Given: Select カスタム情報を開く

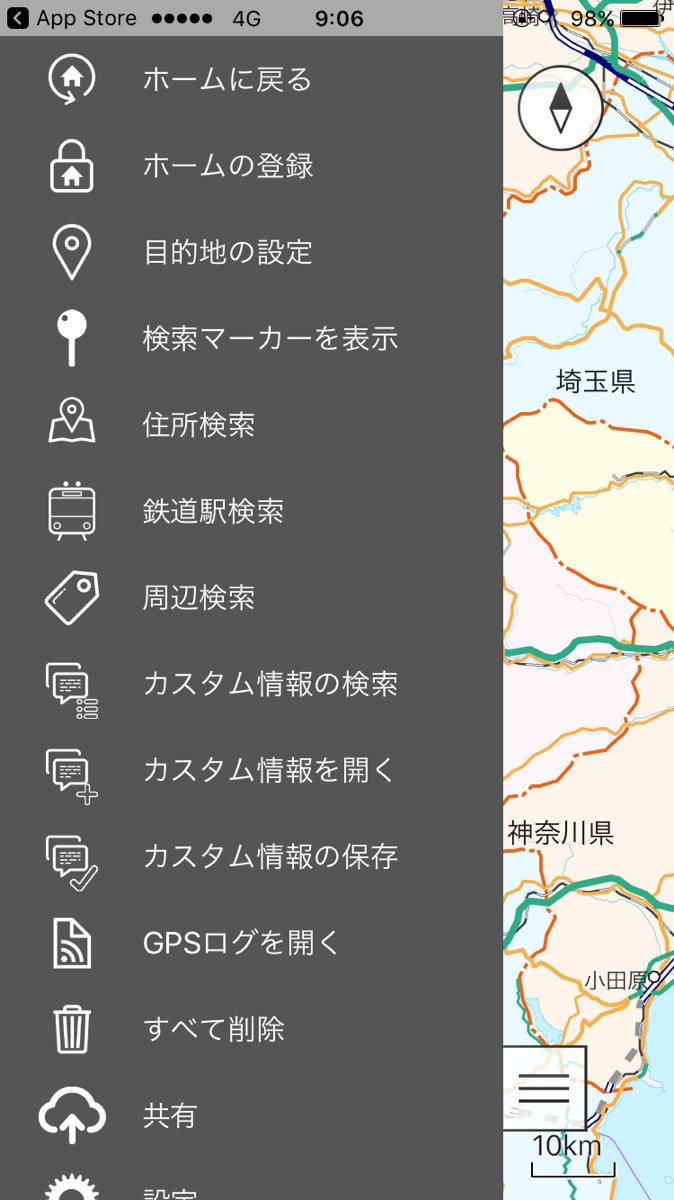Looking at the screenshot, I should click(270, 770).
